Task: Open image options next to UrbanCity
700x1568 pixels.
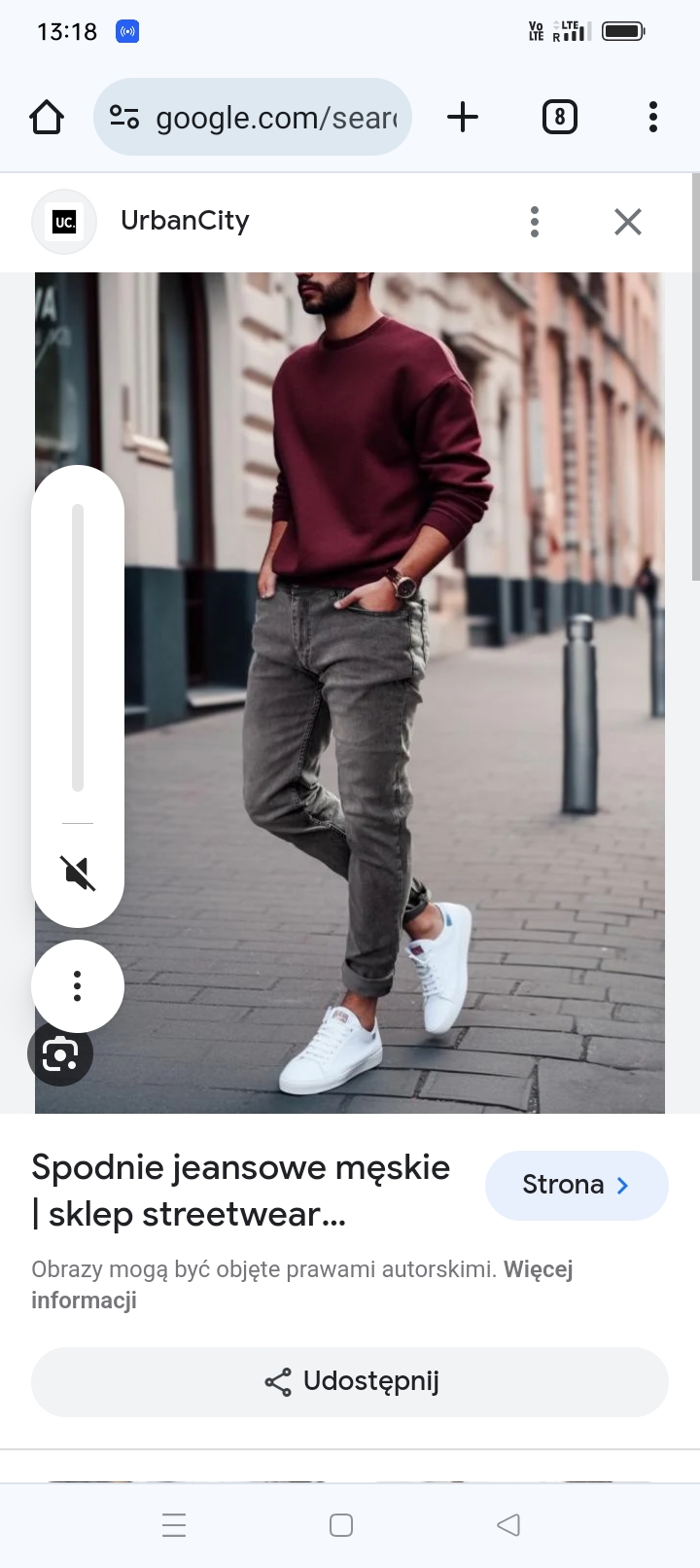Action: (535, 222)
